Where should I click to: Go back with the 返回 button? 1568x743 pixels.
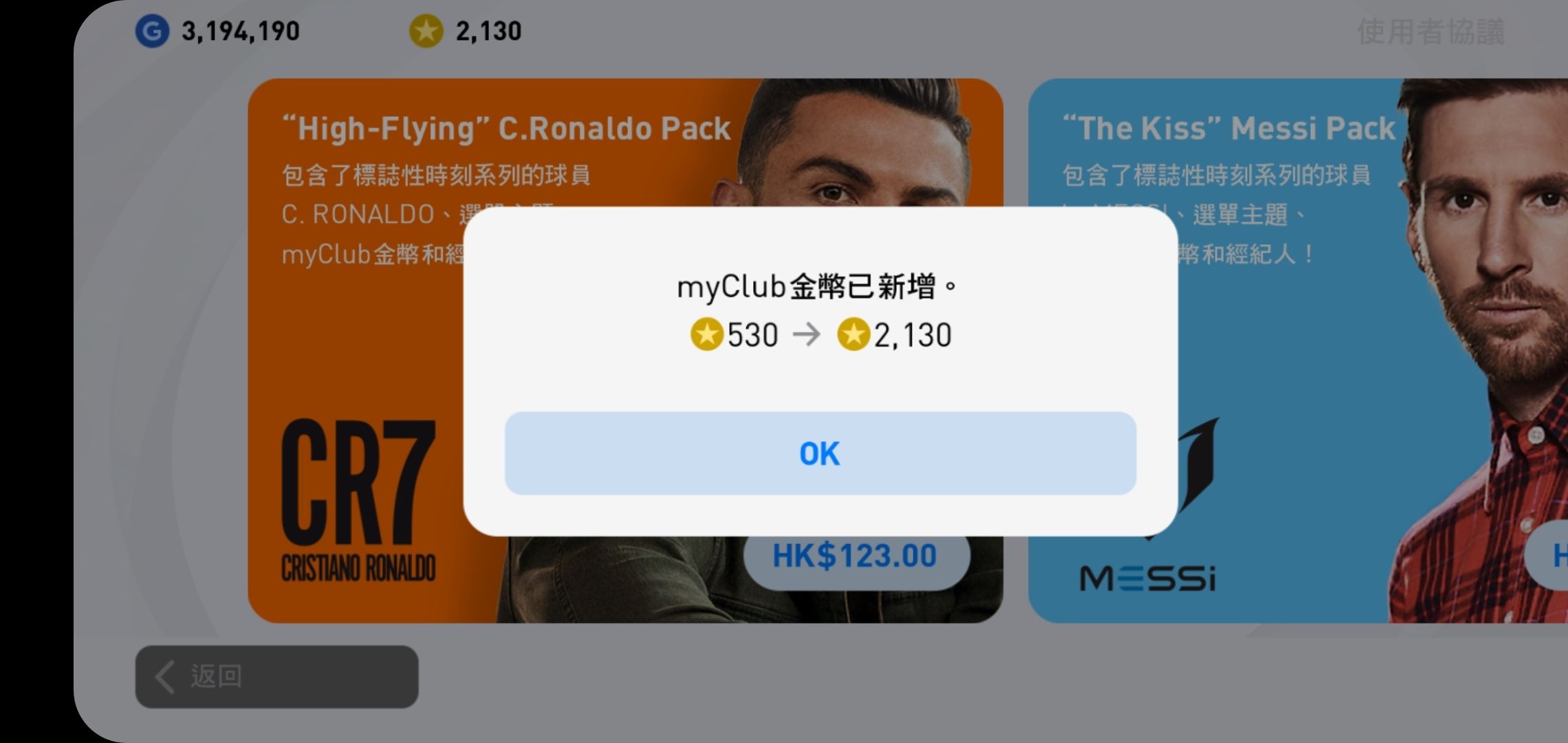276,676
